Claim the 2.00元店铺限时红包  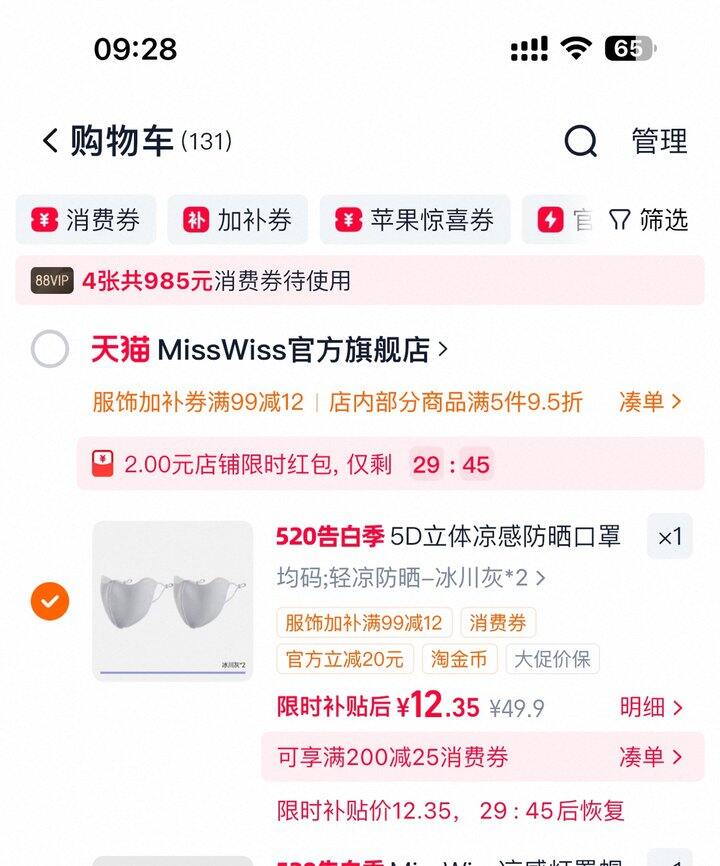pyautogui.click(x=390, y=464)
